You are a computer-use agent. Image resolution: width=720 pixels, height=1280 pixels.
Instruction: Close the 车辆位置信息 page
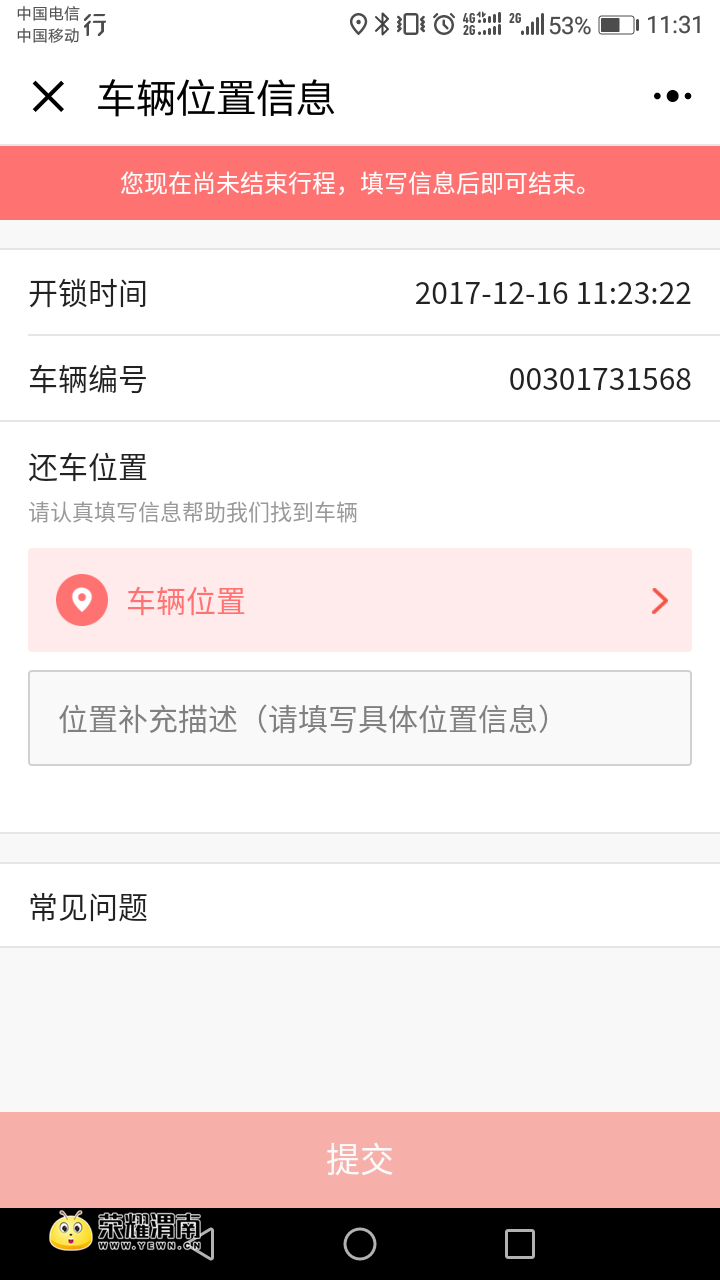[x=48, y=97]
